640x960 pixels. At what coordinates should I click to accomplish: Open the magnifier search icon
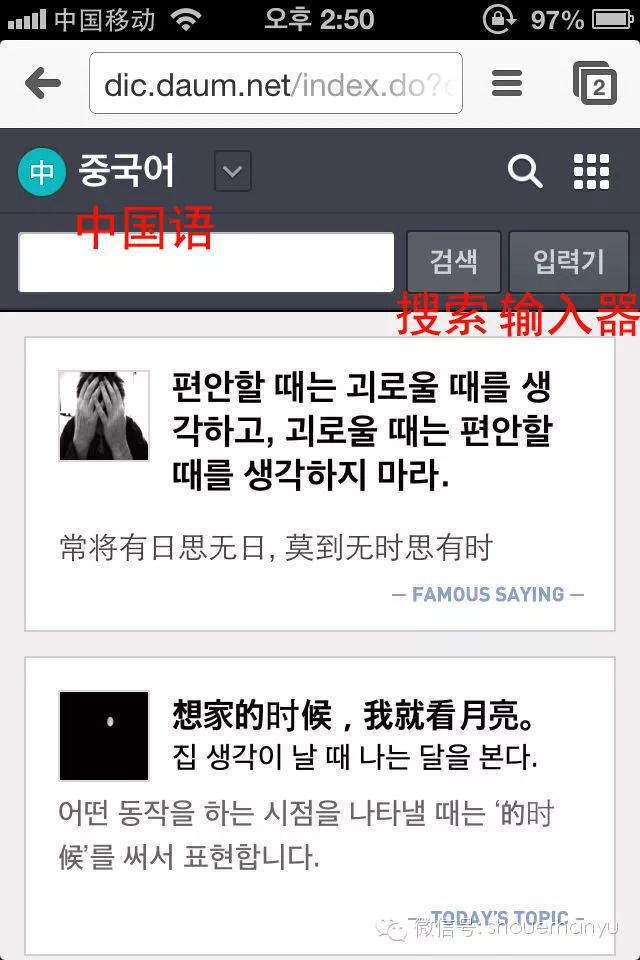tap(525, 172)
